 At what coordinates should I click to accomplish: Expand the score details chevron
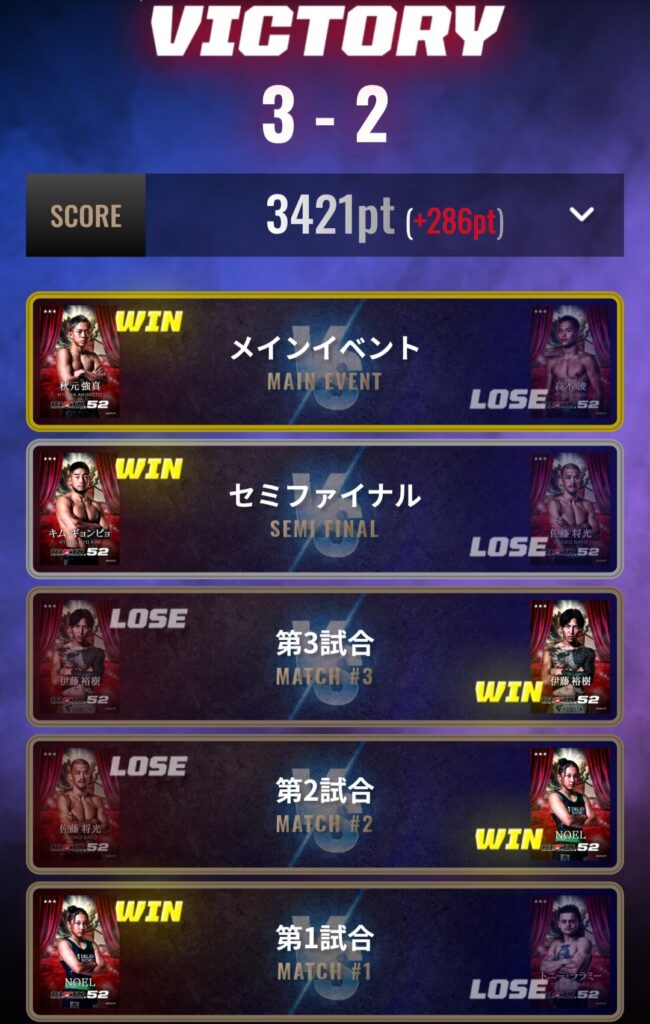coord(581,215)
